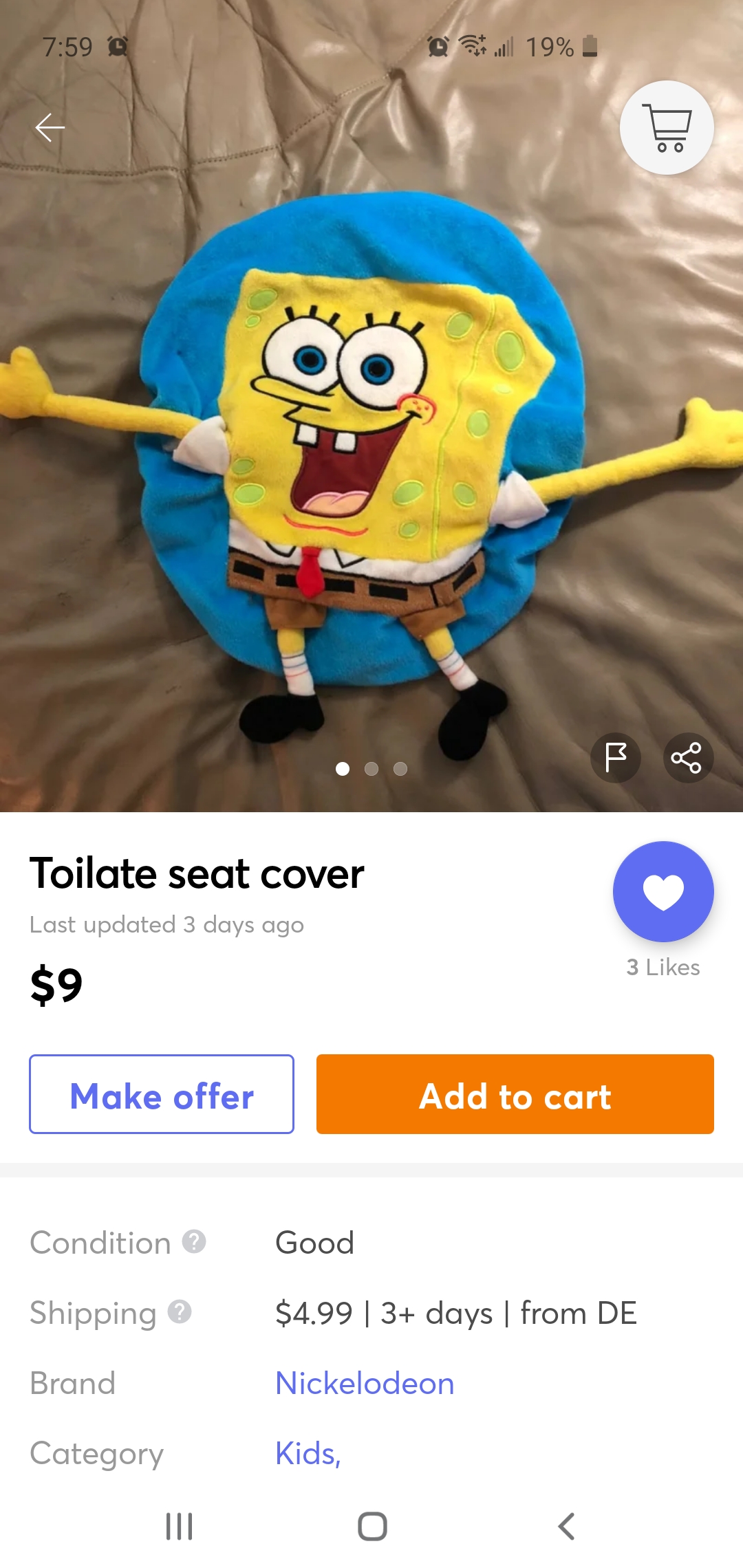Share the listing via the share icon
The height and width of the screenshot is (1568, 743).
click(688, 757)
